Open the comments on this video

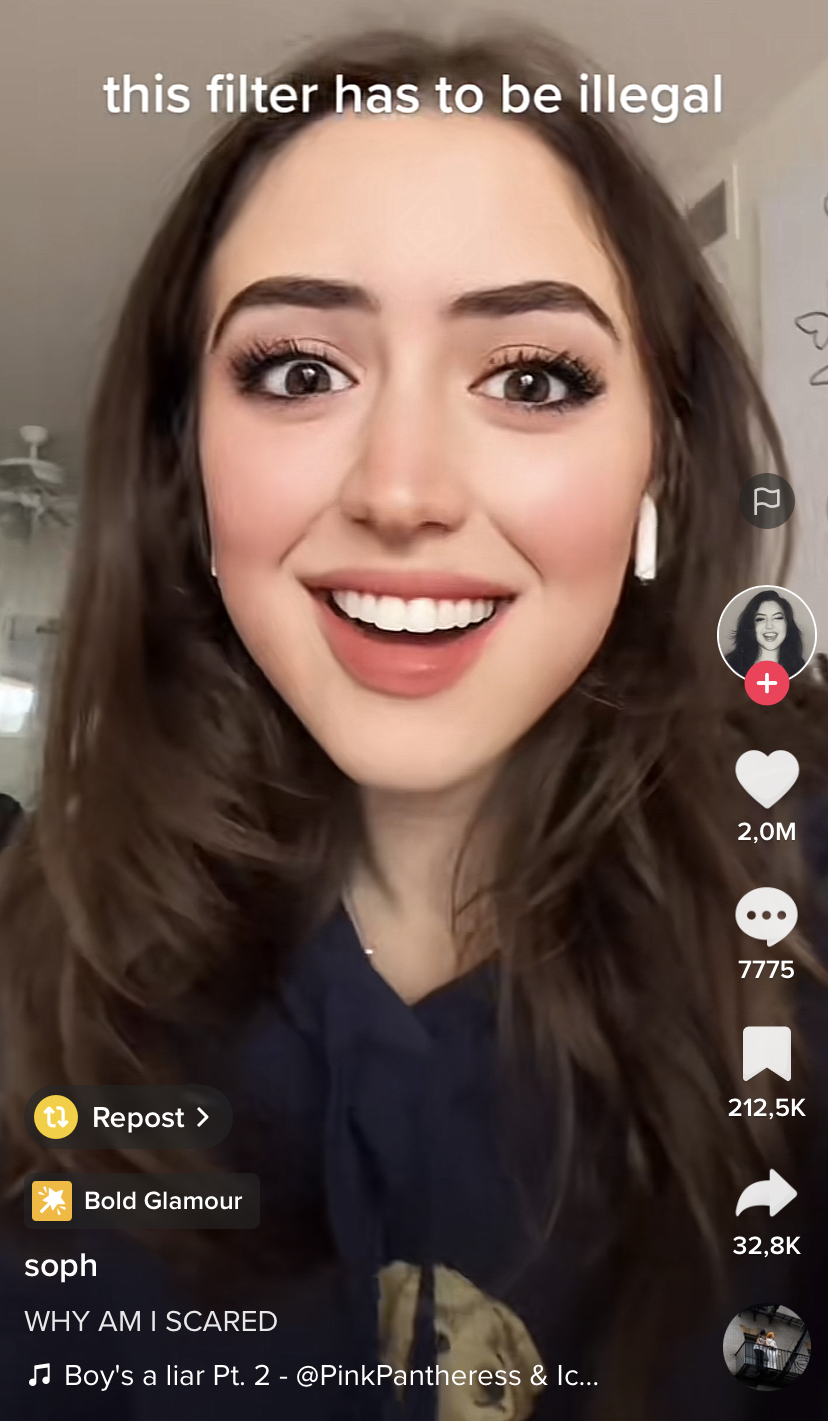767,916
